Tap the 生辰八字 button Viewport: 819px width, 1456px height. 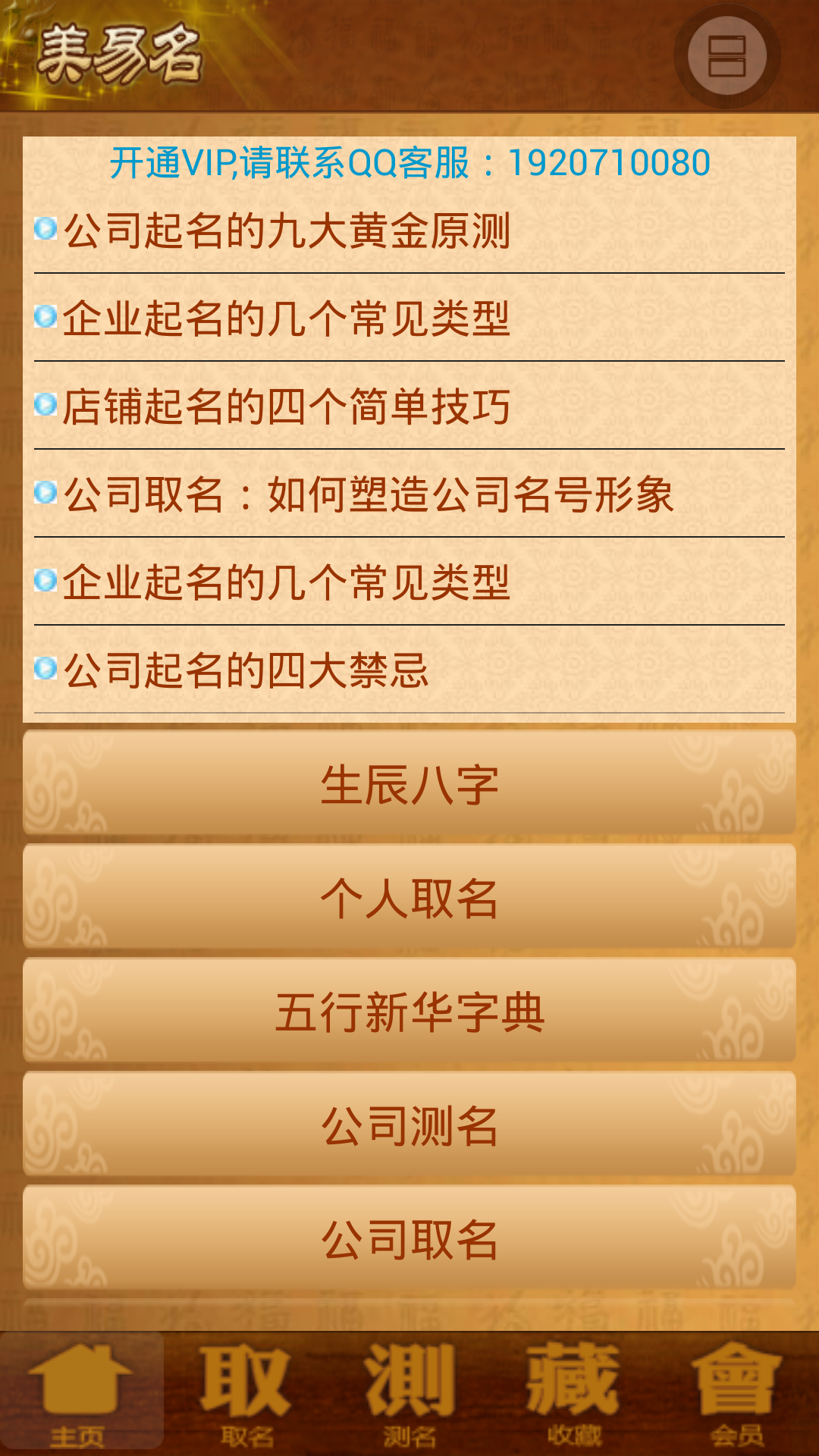409,783
